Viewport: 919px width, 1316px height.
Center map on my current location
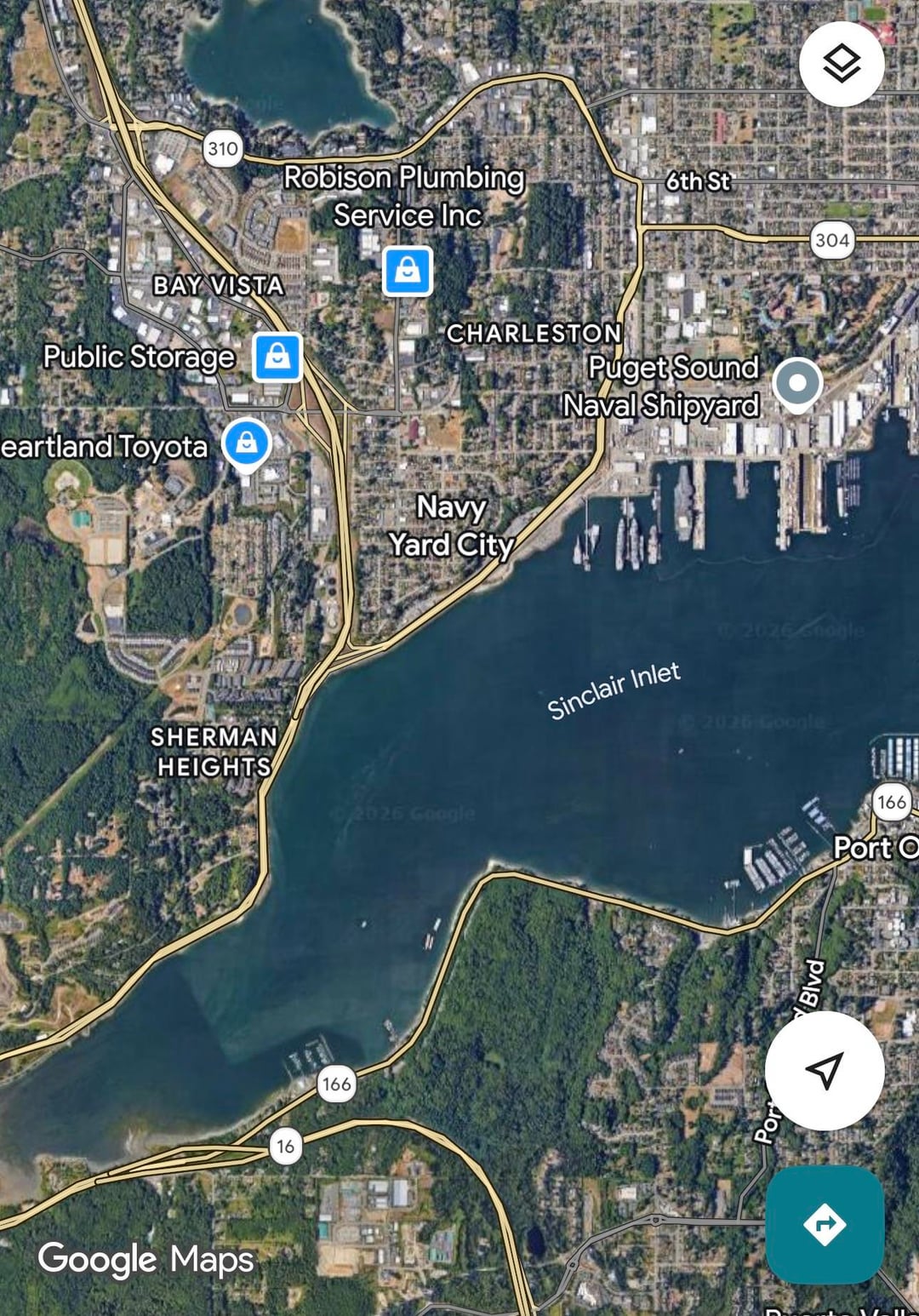click(x=824, y=1071)
